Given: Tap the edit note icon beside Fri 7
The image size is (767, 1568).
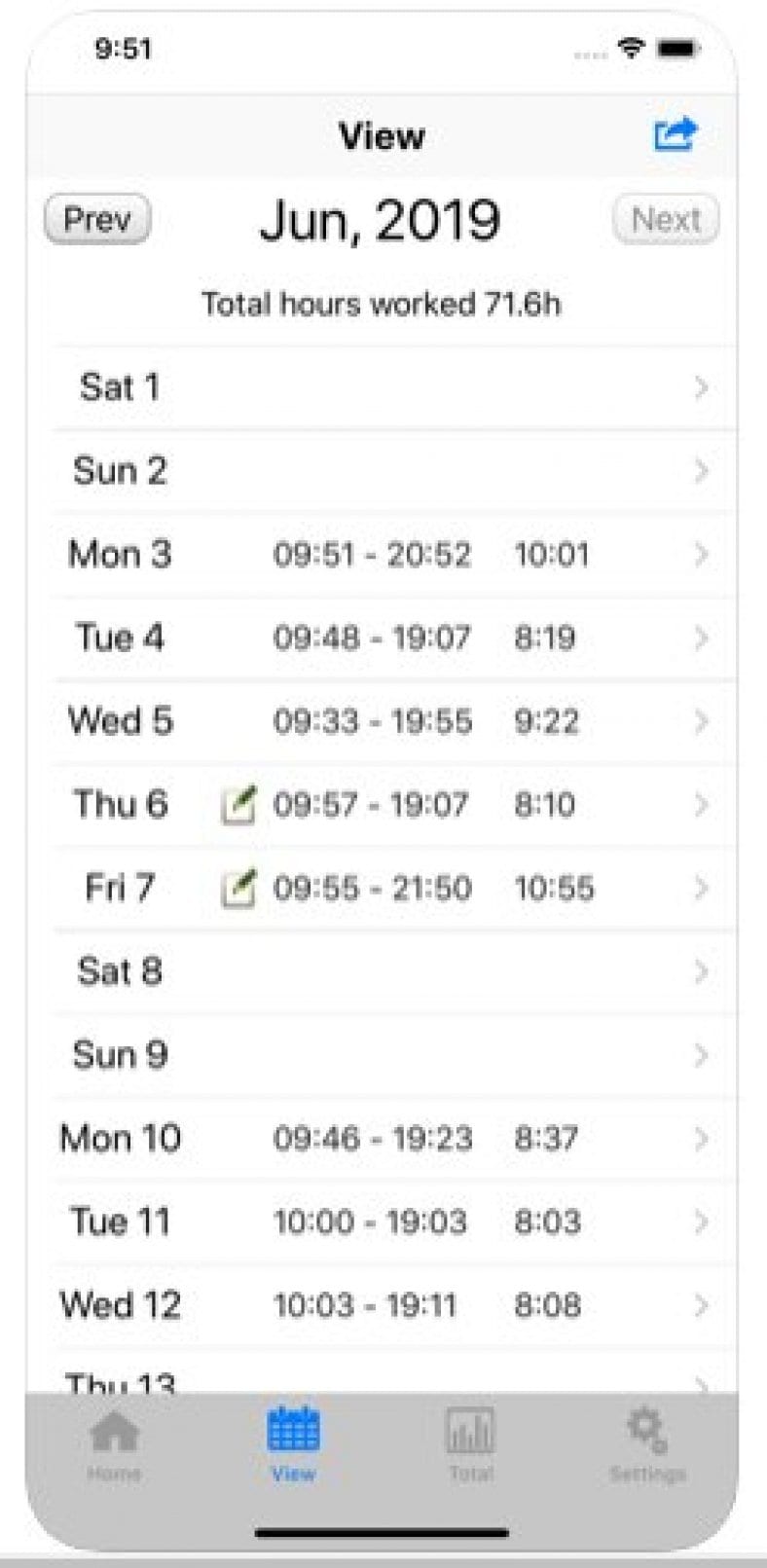Looking at the screenshot, I should point(237,888).
